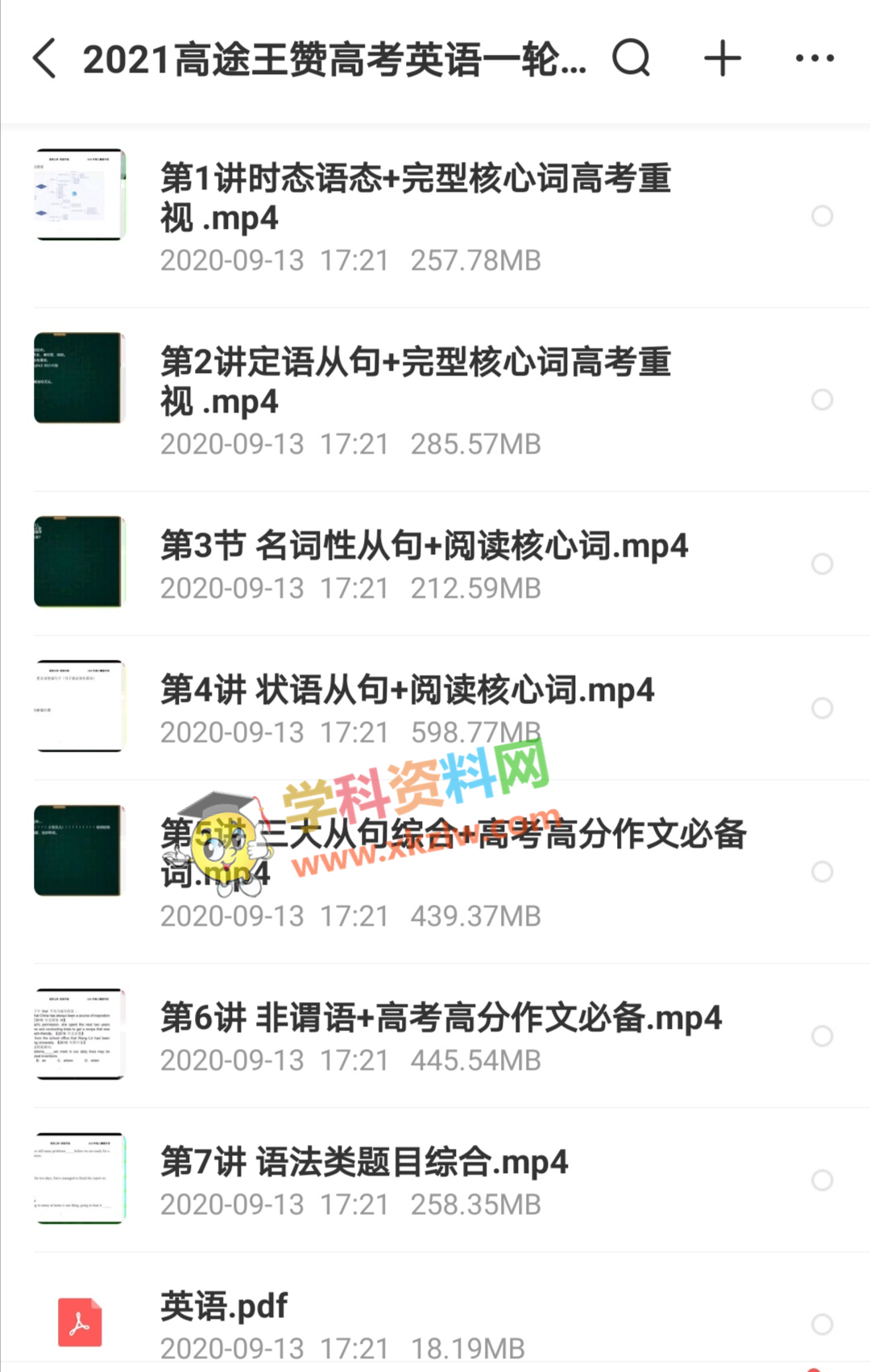Open 第7讲 语法类题目综合 video file

pyautogui.click(x=364, y=1162)
